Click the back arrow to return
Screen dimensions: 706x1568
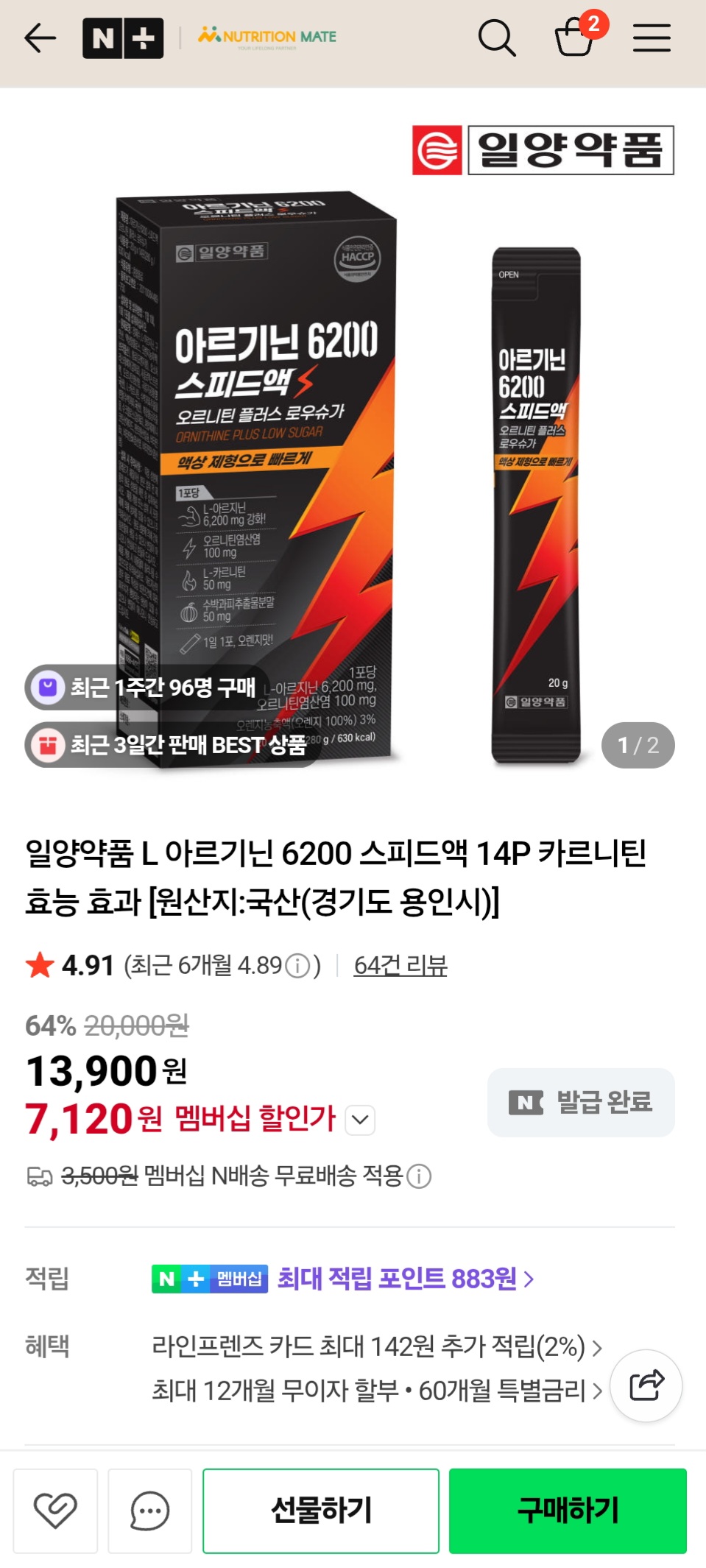coord(40,38)
